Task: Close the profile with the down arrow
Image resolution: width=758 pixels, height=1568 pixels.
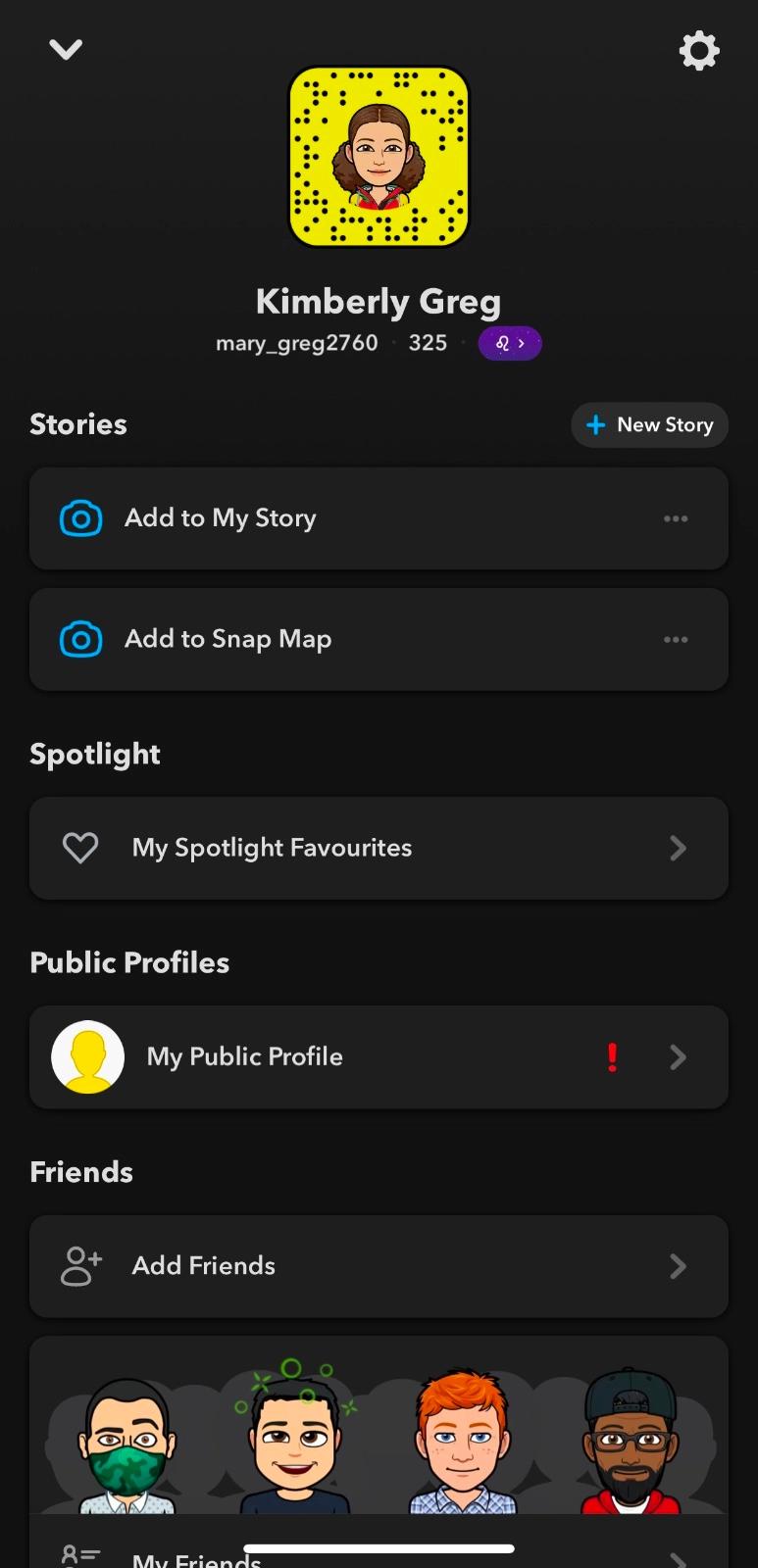Action: point(66,49)
